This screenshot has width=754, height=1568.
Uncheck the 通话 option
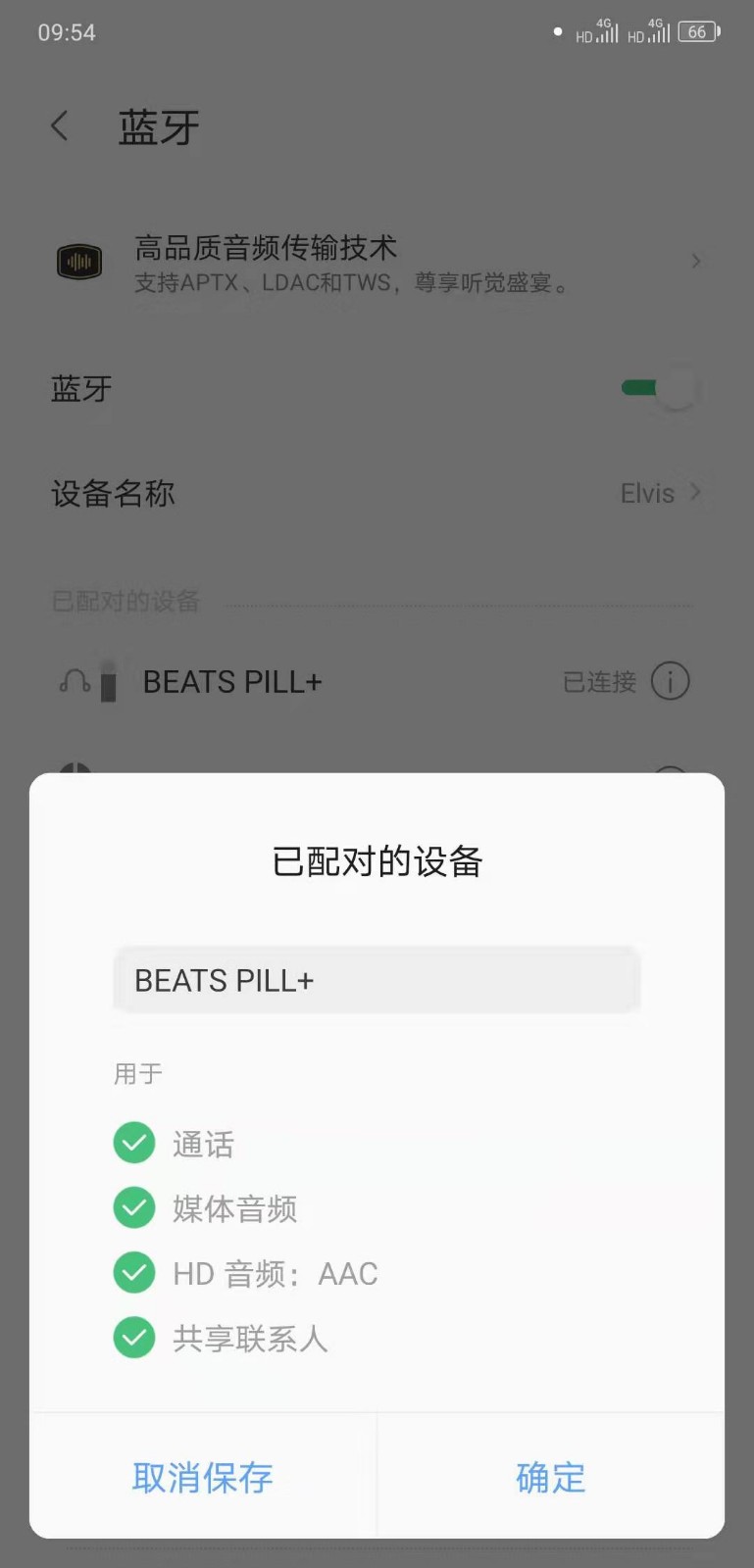click(x=134, y=1143)
